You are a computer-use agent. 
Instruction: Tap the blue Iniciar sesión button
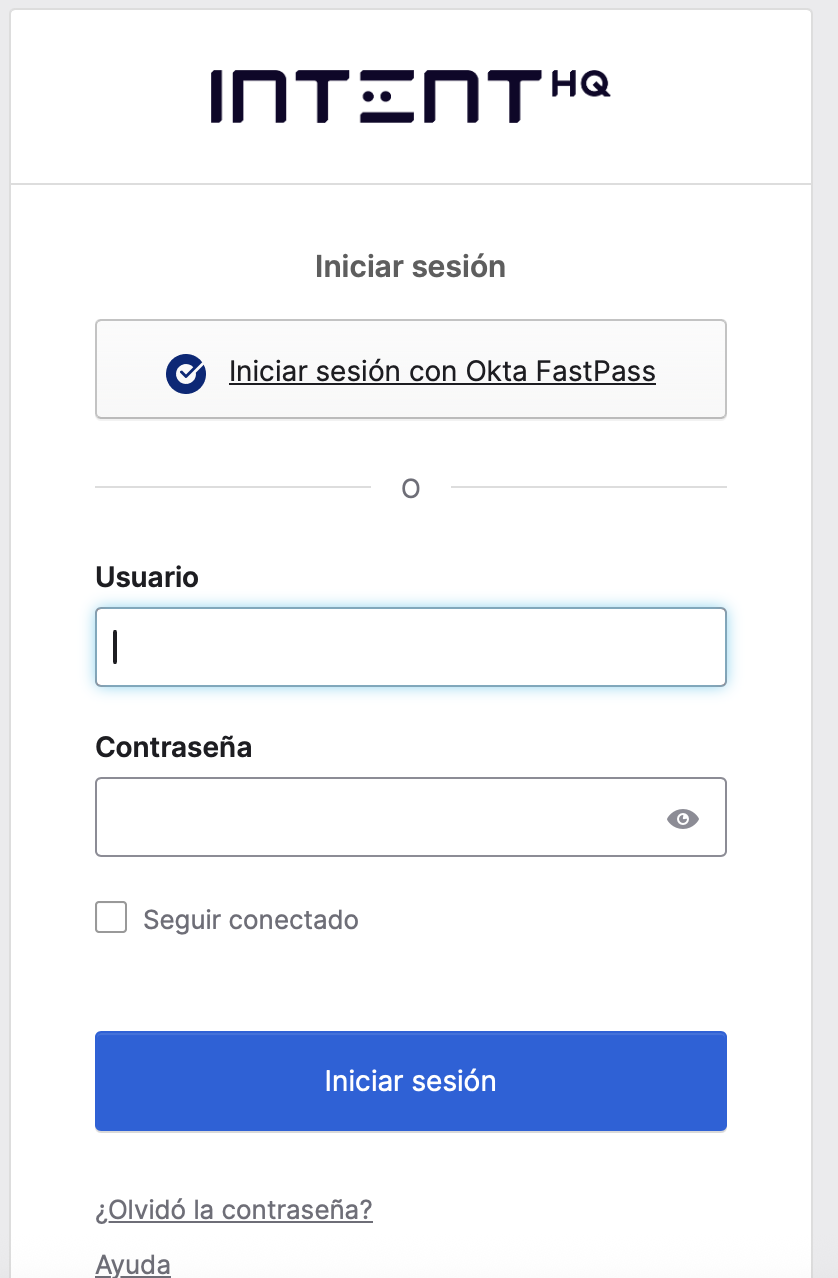click(411, 1081)
